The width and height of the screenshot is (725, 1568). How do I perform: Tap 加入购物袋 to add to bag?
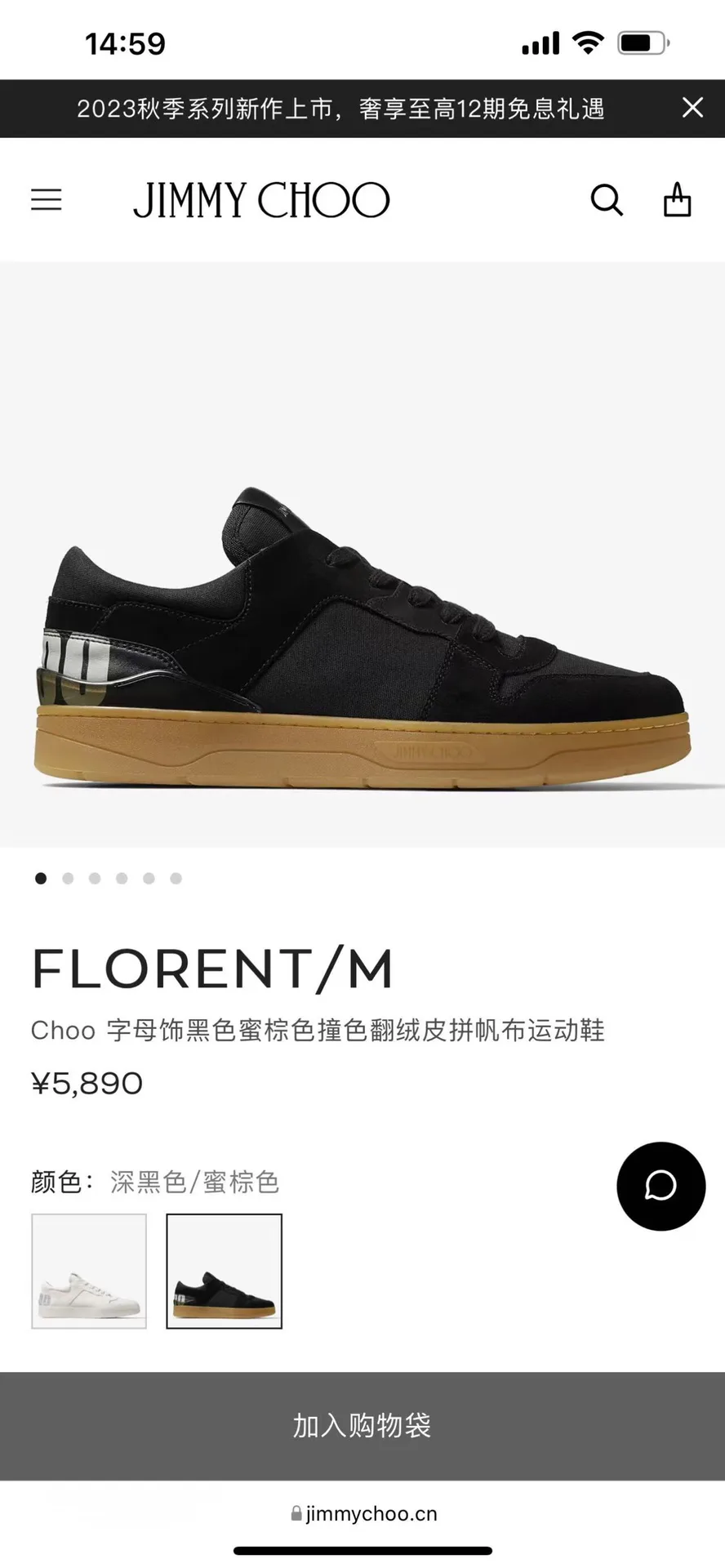point(362,1426)
